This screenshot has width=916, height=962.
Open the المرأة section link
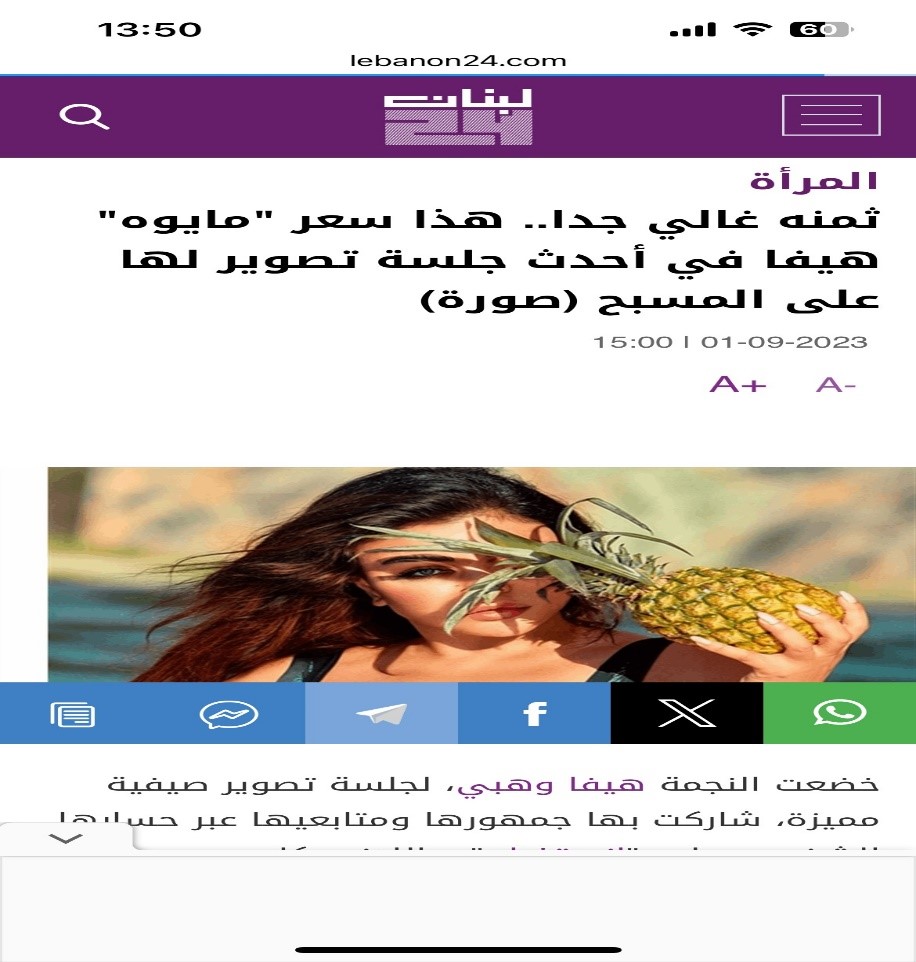point(814,181)
